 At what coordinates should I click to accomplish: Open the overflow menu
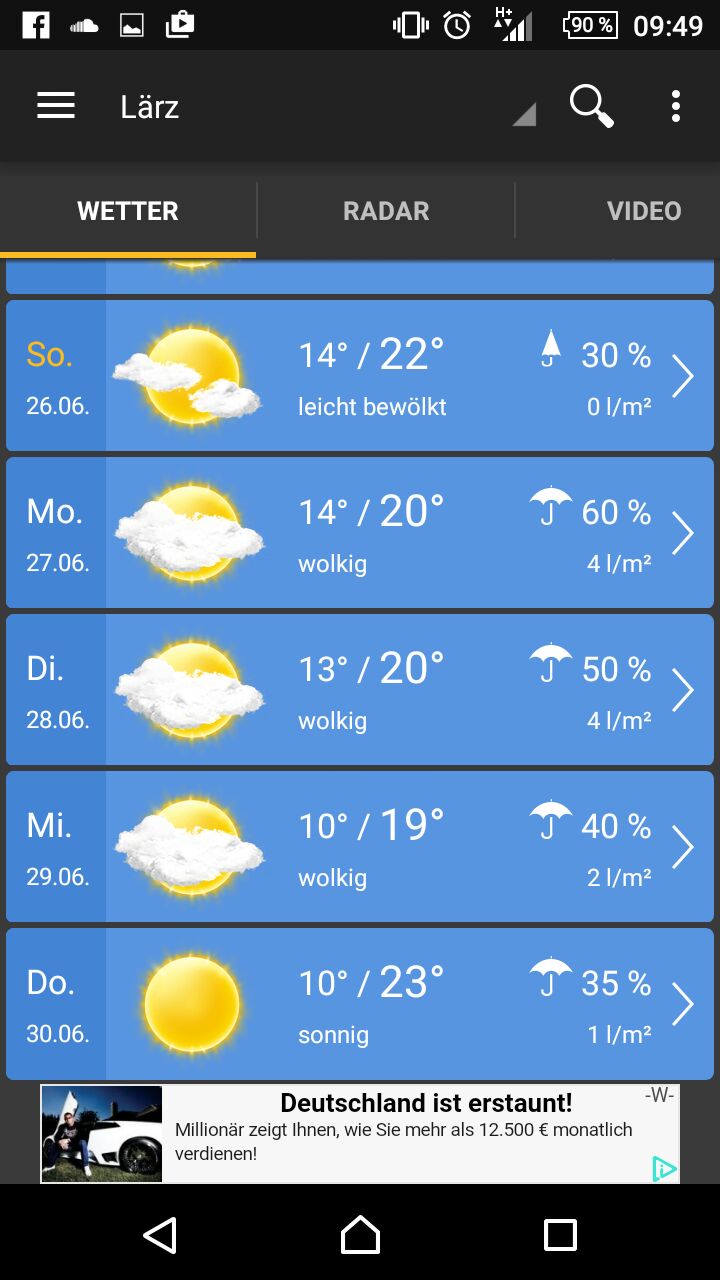pyautogui.click(x=676, y=106)
